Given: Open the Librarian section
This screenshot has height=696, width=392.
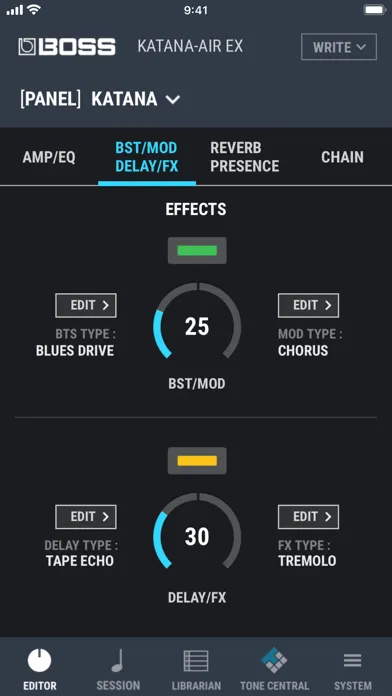Looking at the screenshot, I should point(196,668).
